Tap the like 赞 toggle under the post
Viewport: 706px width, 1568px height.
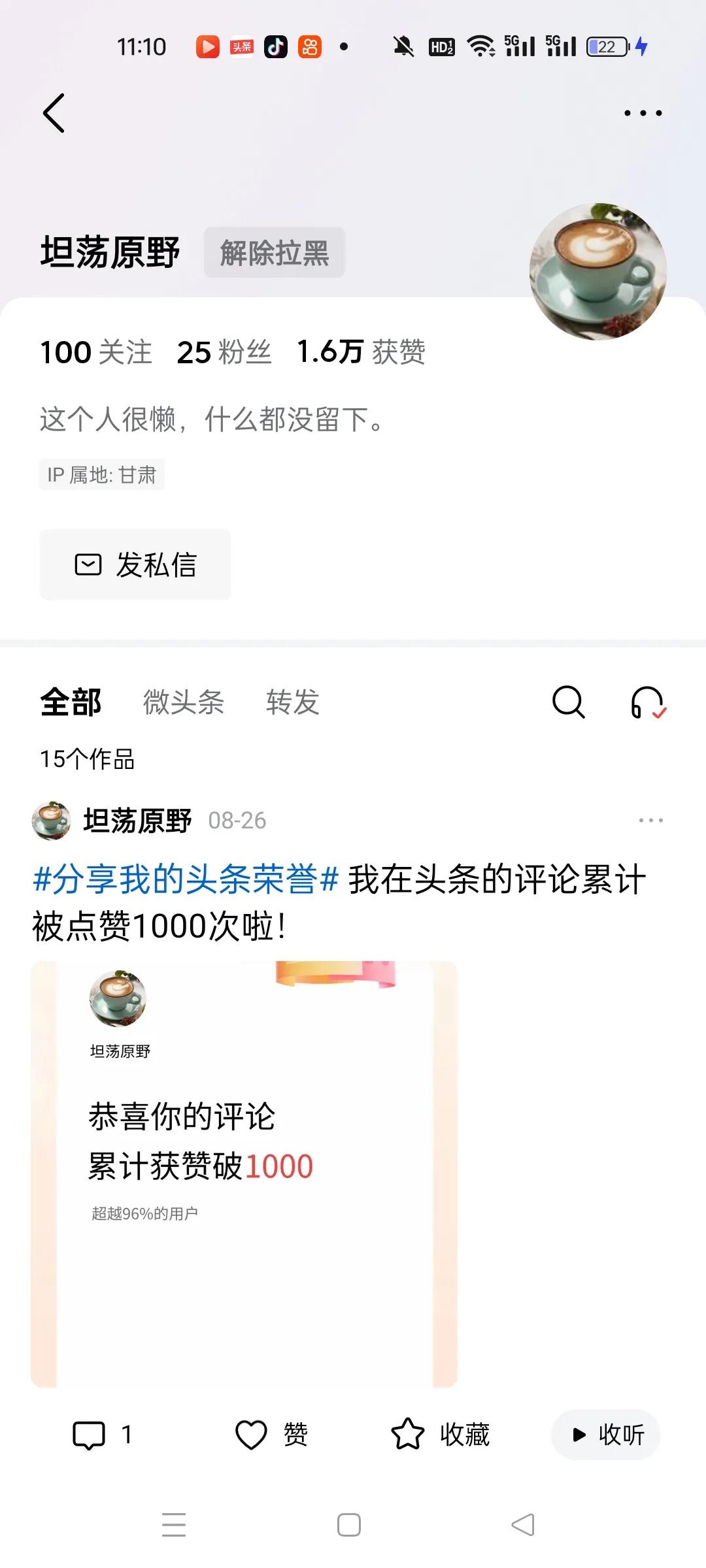(275, 1434)
